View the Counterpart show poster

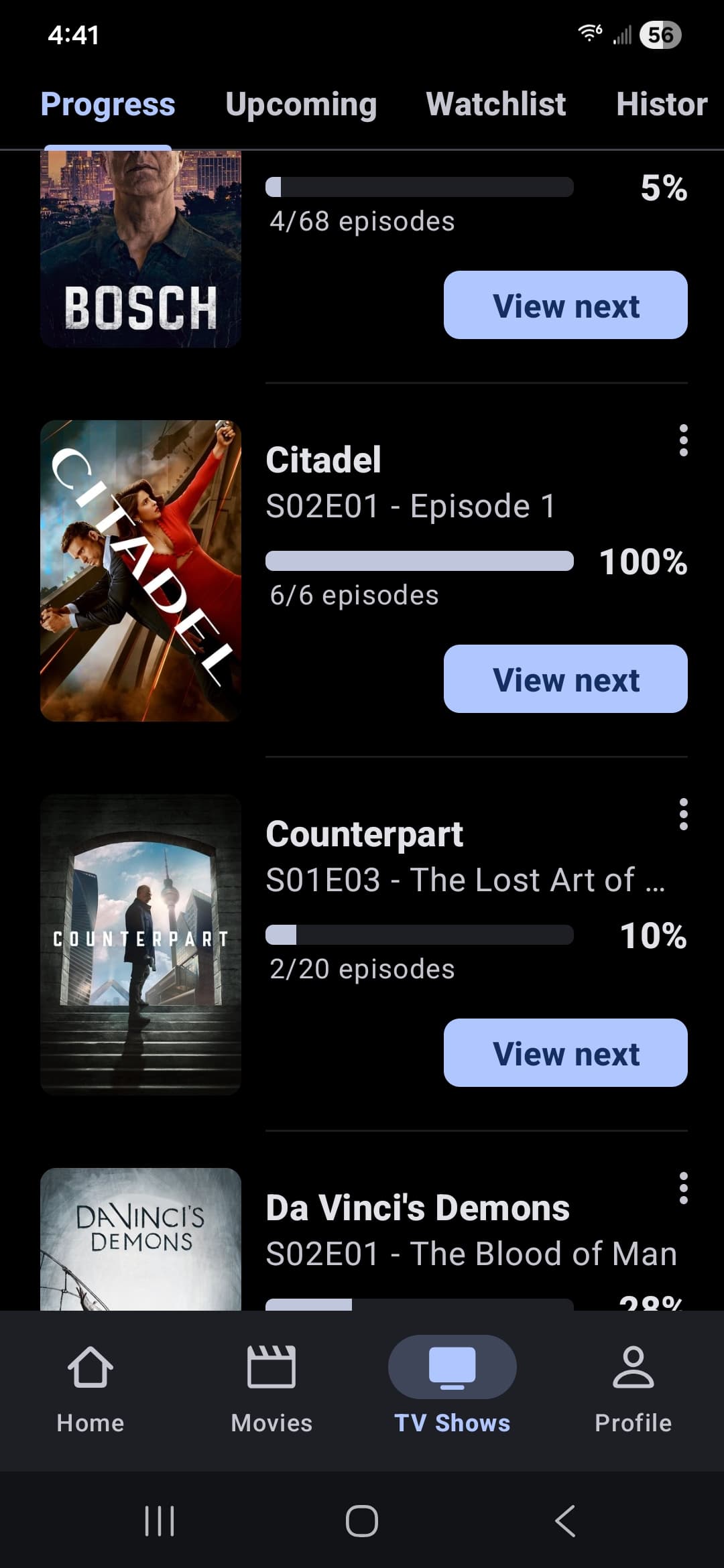(x=141, y=945)
